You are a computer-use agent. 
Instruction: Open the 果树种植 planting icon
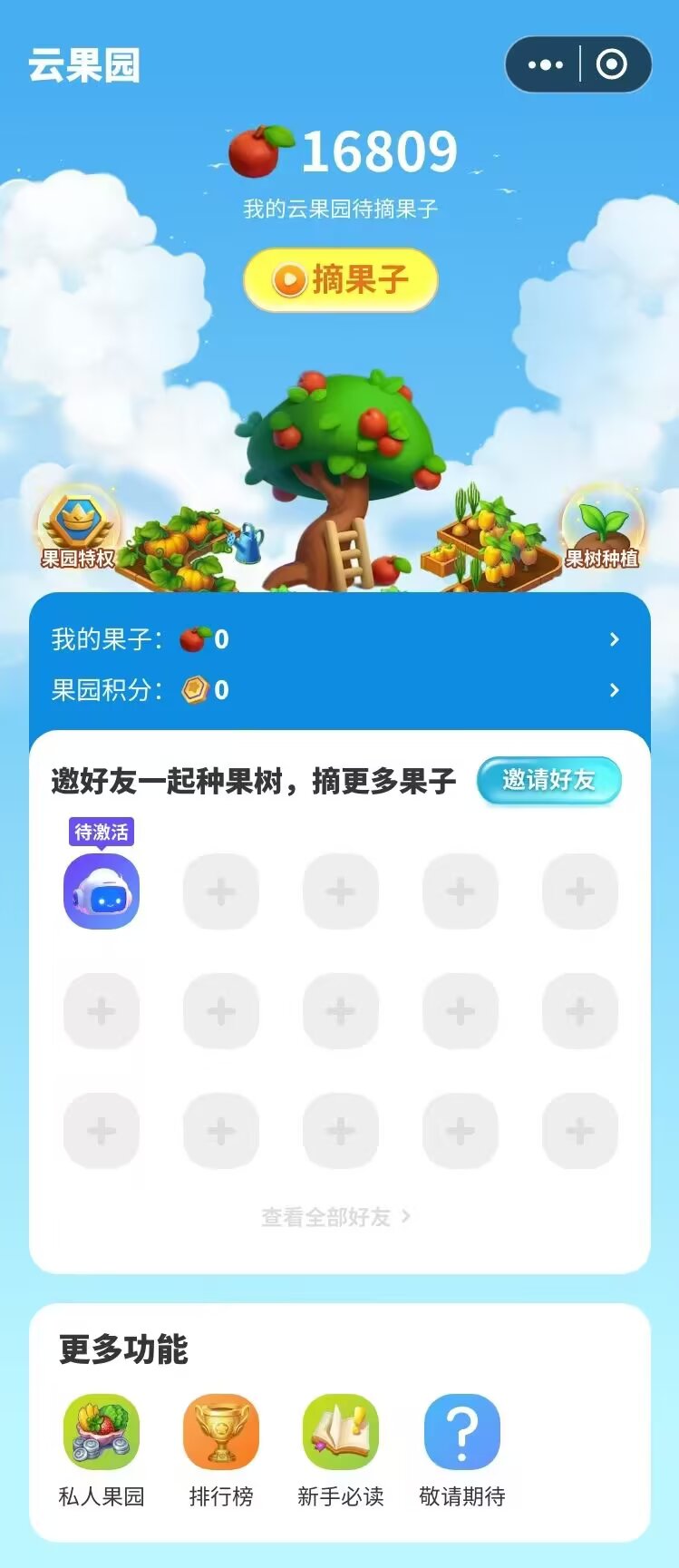point(601,526)
